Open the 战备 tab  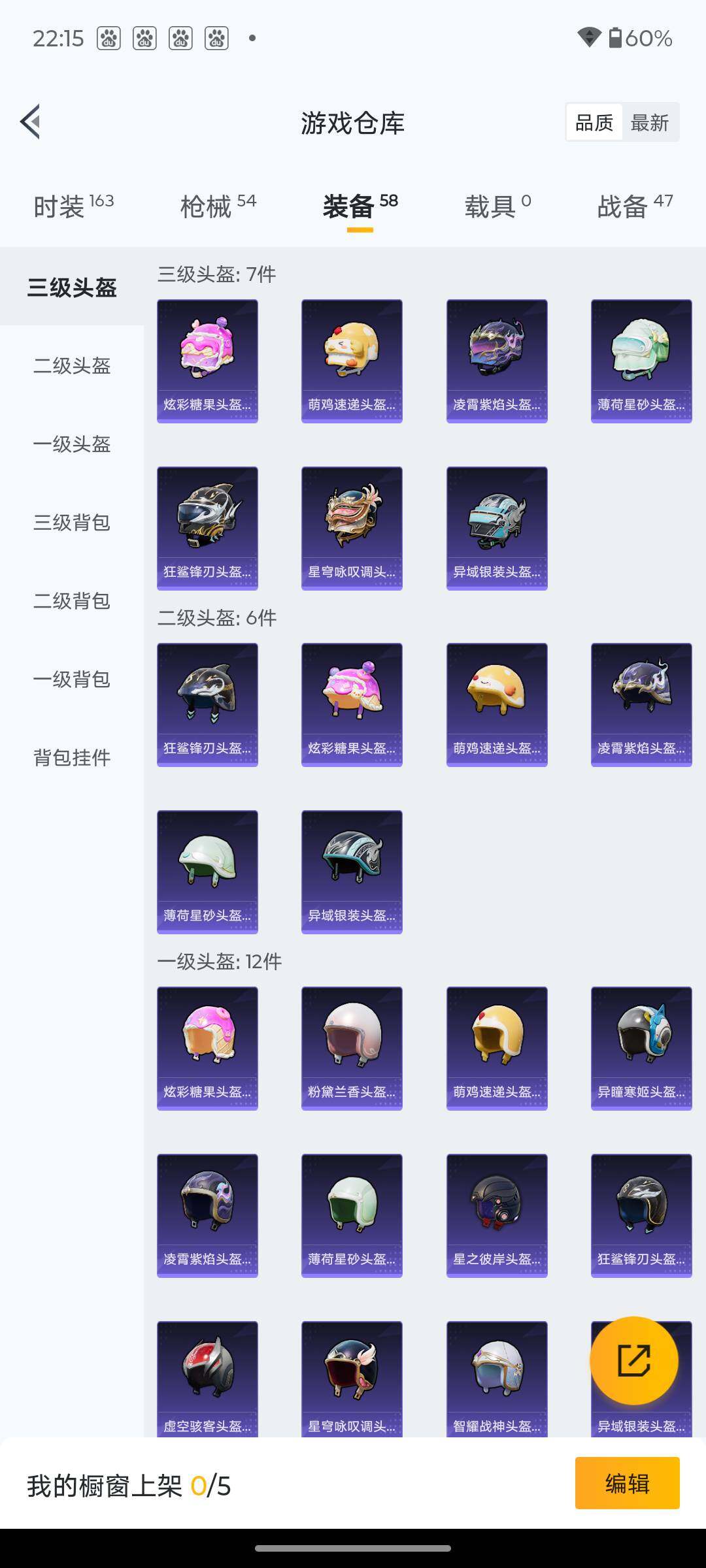[x=634, y=206]
